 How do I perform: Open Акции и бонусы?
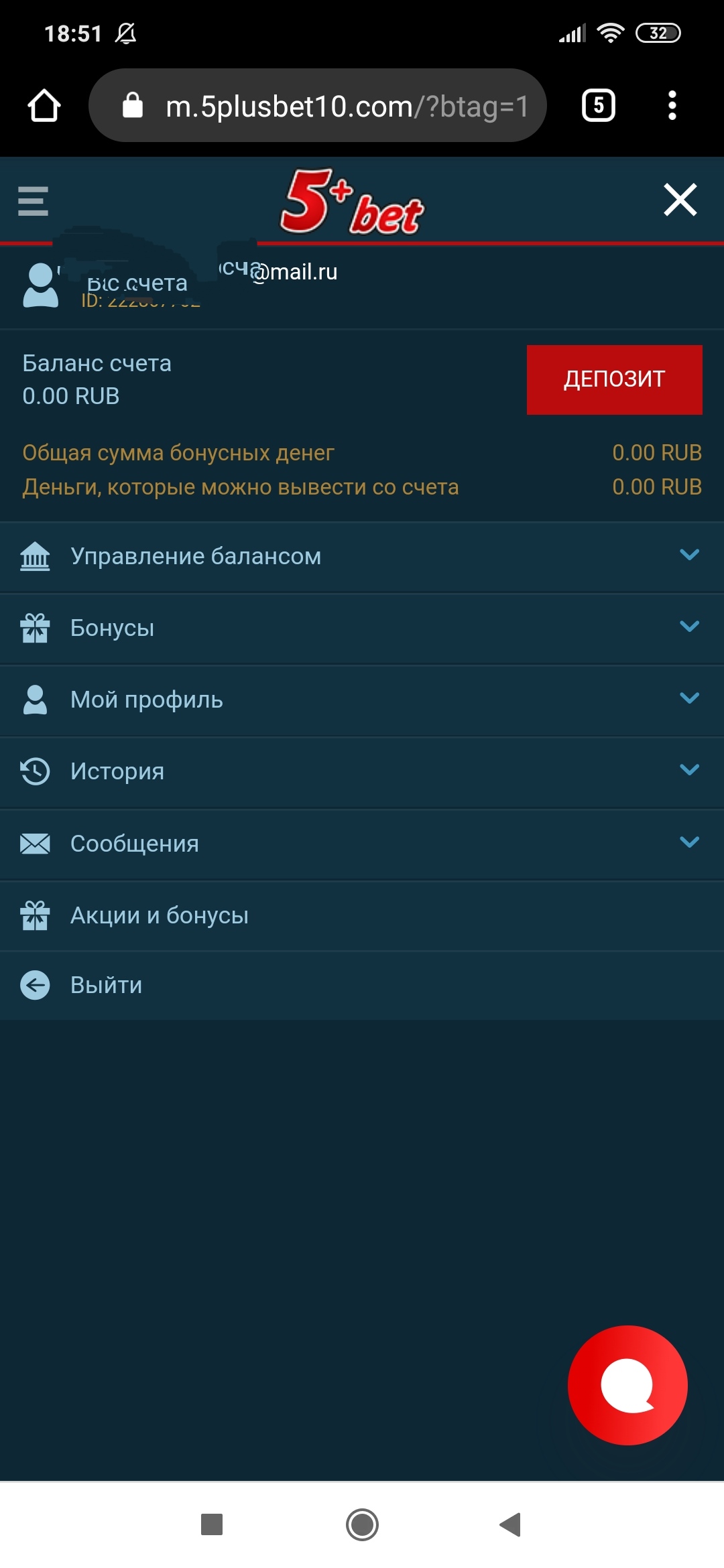click(x=362, y=915)
